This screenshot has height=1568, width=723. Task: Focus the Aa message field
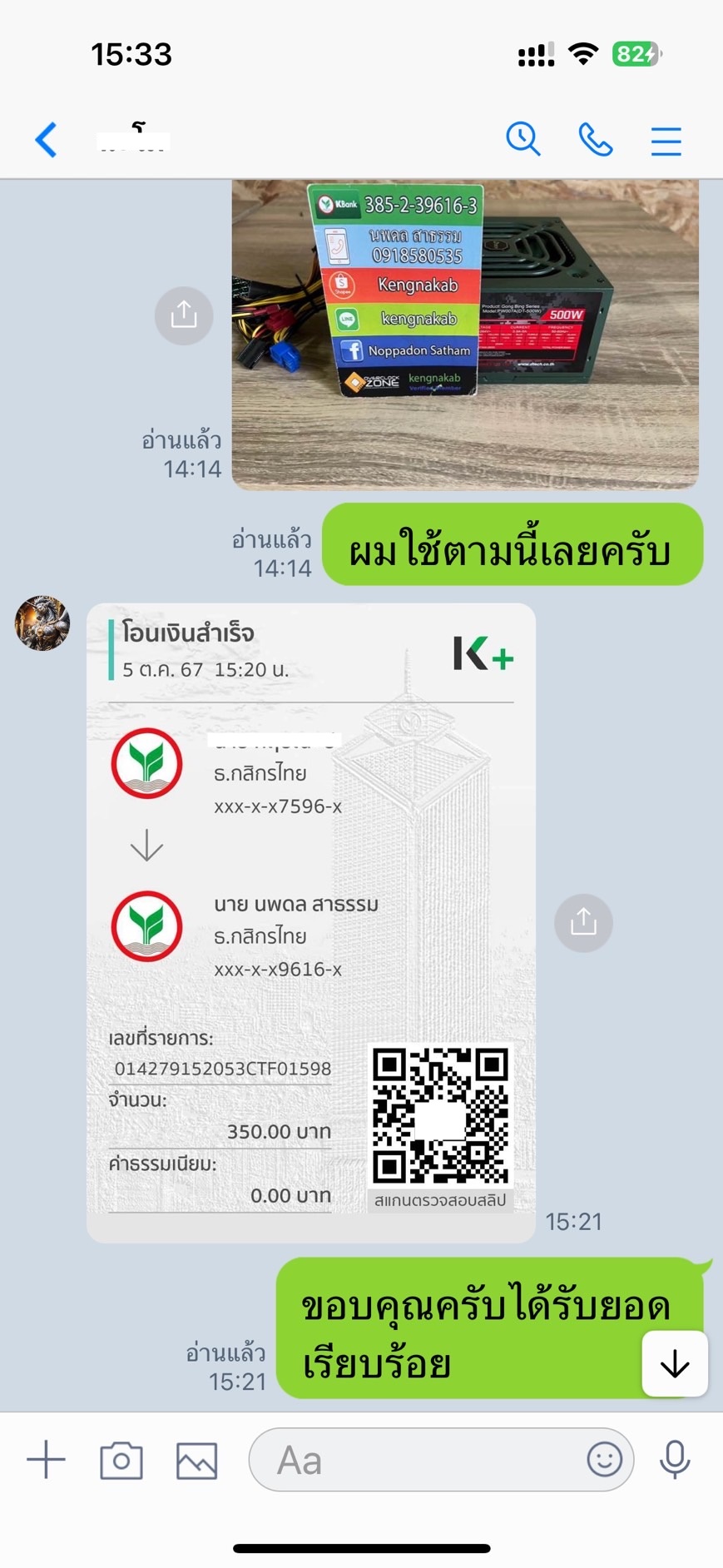tap(416, 1460)
